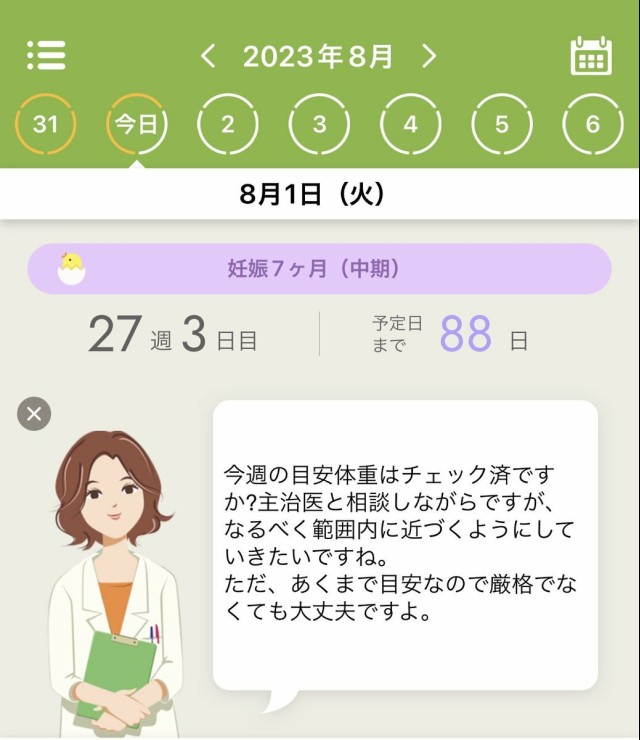Select day 3 in the date strip
640x740 pixels.
319,125
